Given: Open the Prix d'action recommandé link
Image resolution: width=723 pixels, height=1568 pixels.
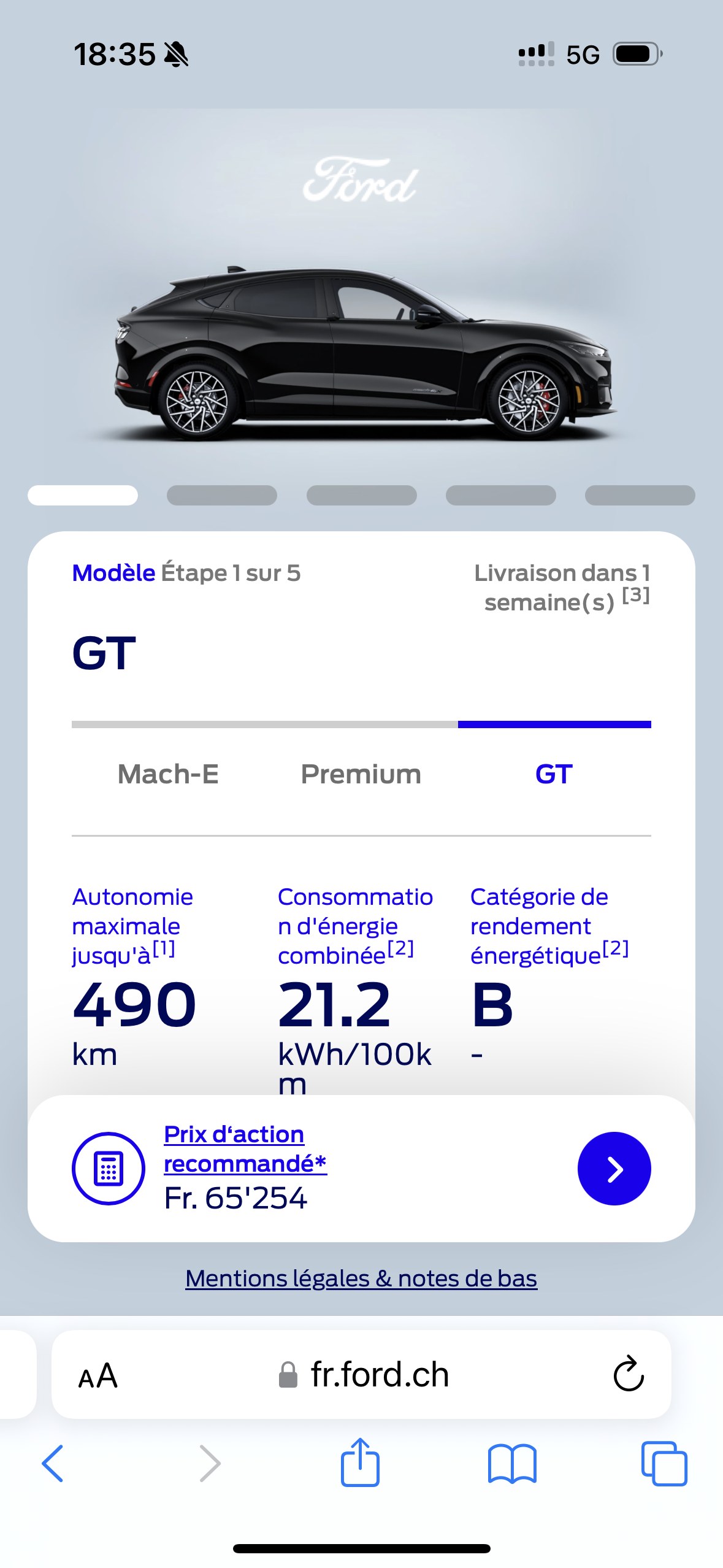Looking at the screenshot, I should point(245,1149).
